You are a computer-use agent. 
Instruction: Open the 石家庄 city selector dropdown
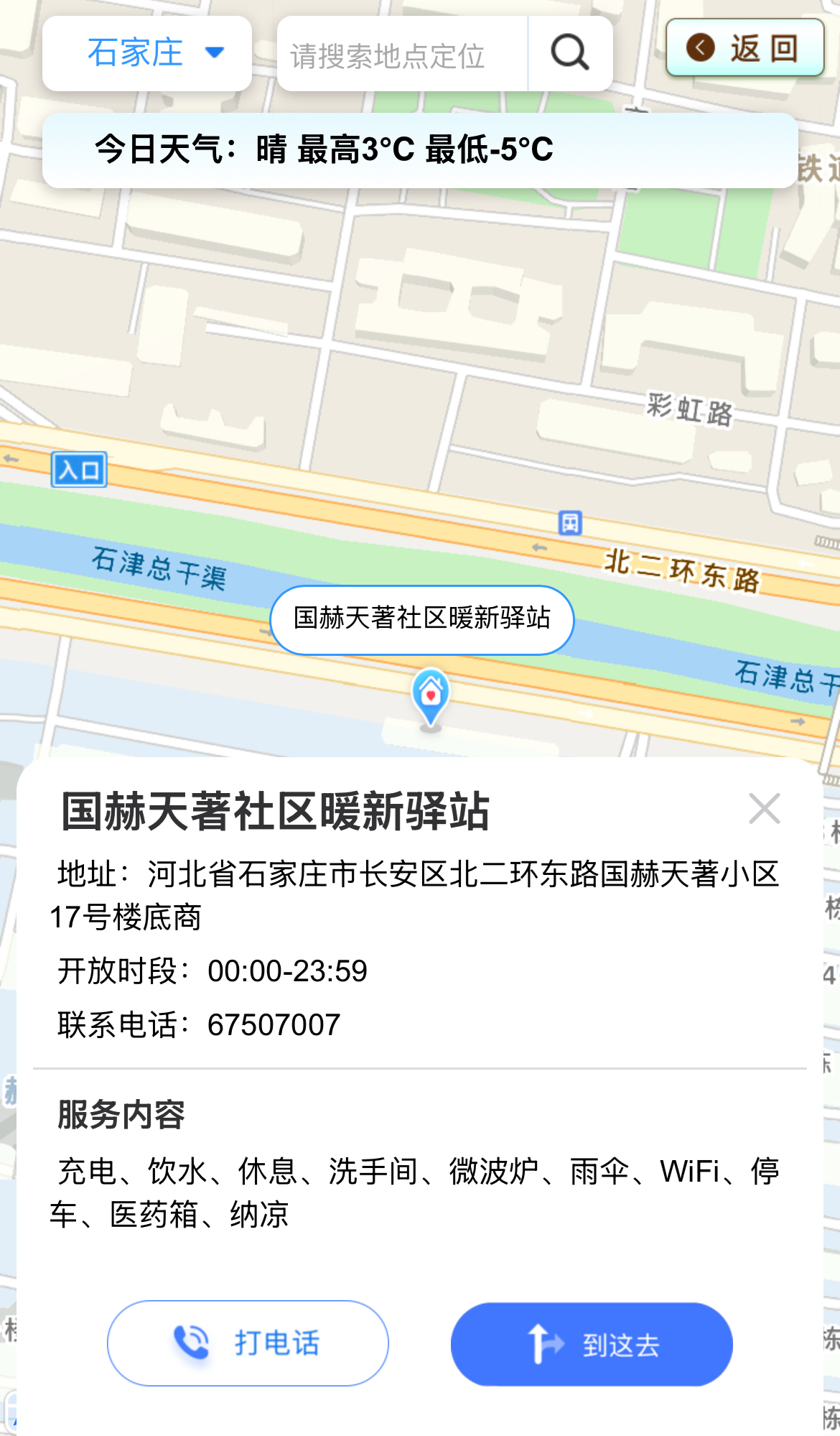coord(134,52)
